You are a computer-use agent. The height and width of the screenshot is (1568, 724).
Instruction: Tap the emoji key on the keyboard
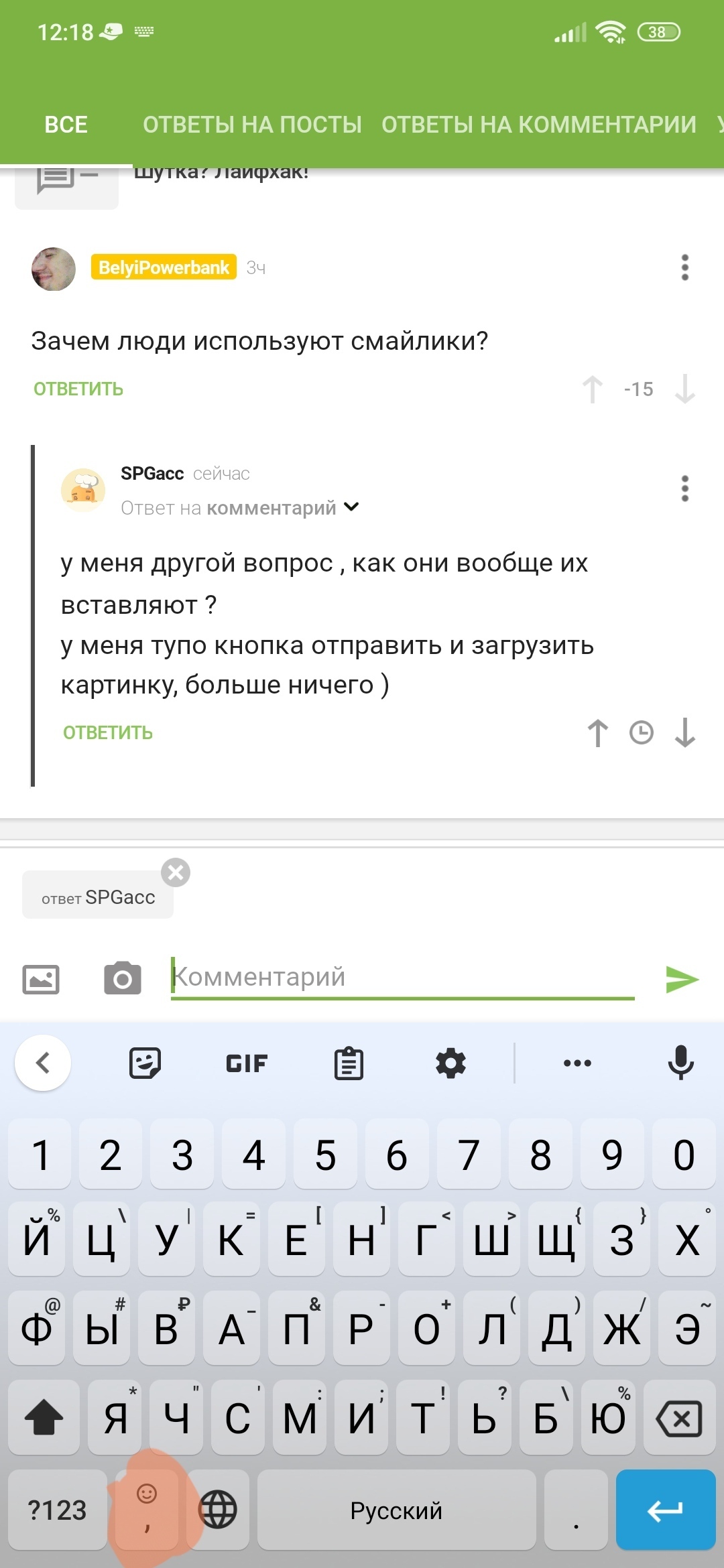point(147,1509)
